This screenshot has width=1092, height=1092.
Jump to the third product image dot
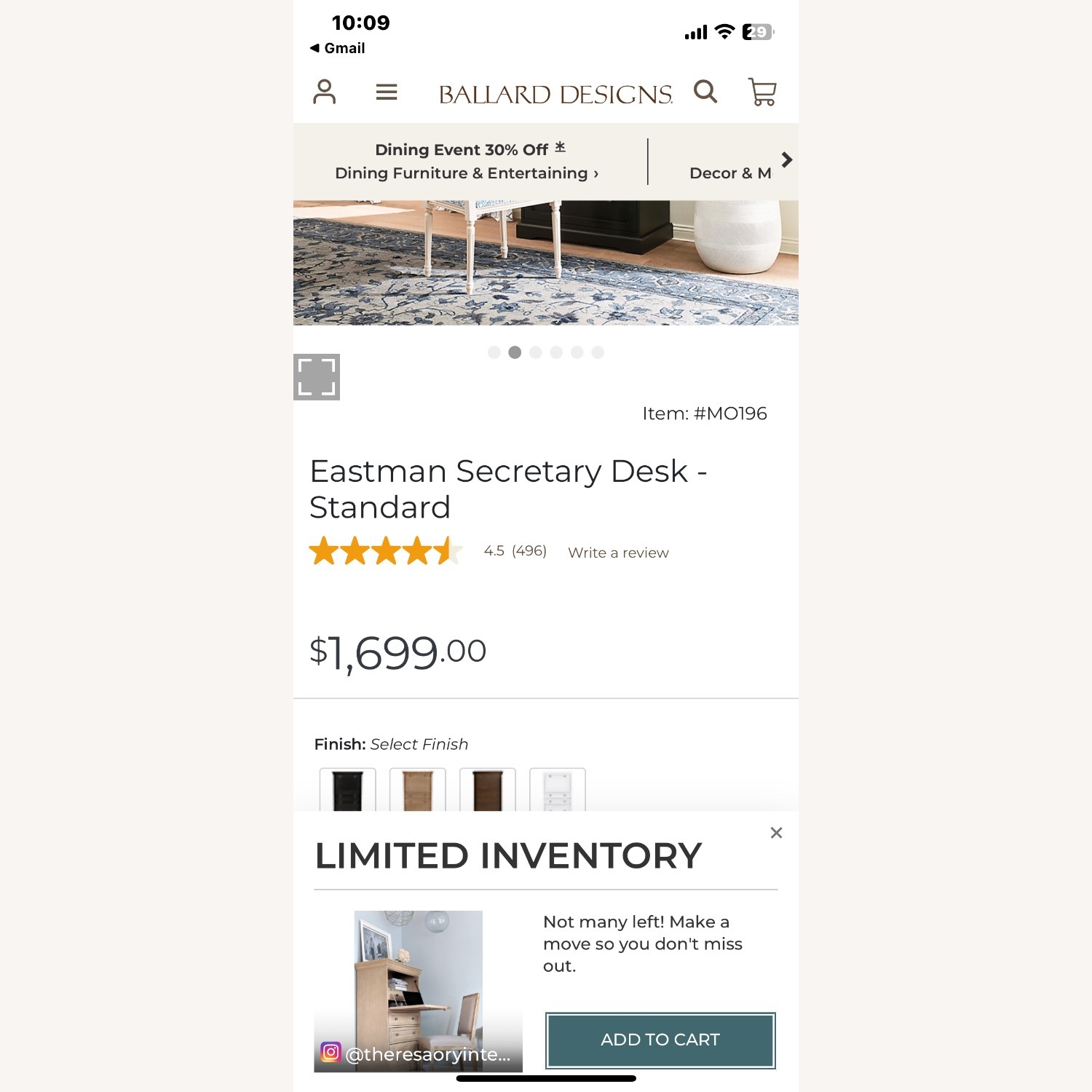click(x=536, y=352)
